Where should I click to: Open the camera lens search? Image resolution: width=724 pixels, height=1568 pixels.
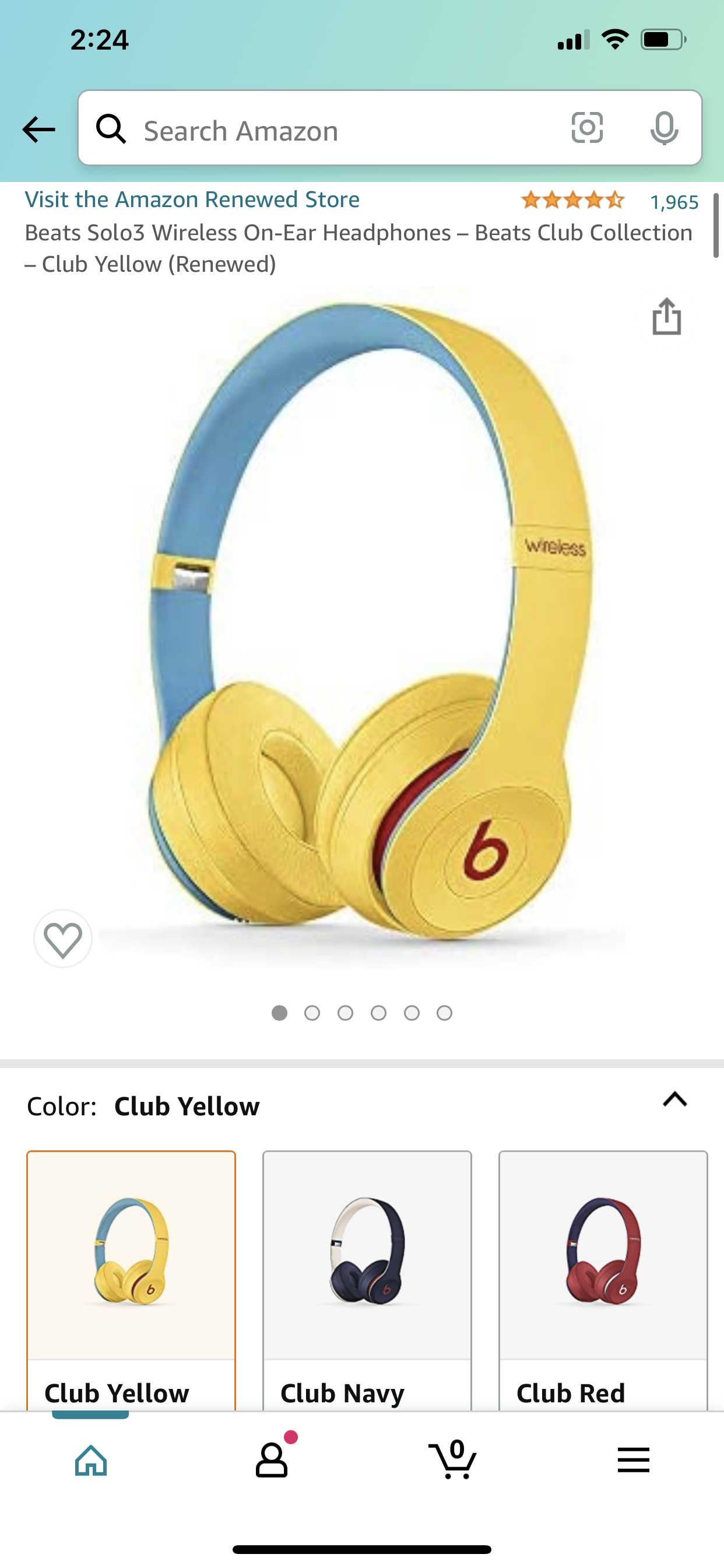pos(587,128)
